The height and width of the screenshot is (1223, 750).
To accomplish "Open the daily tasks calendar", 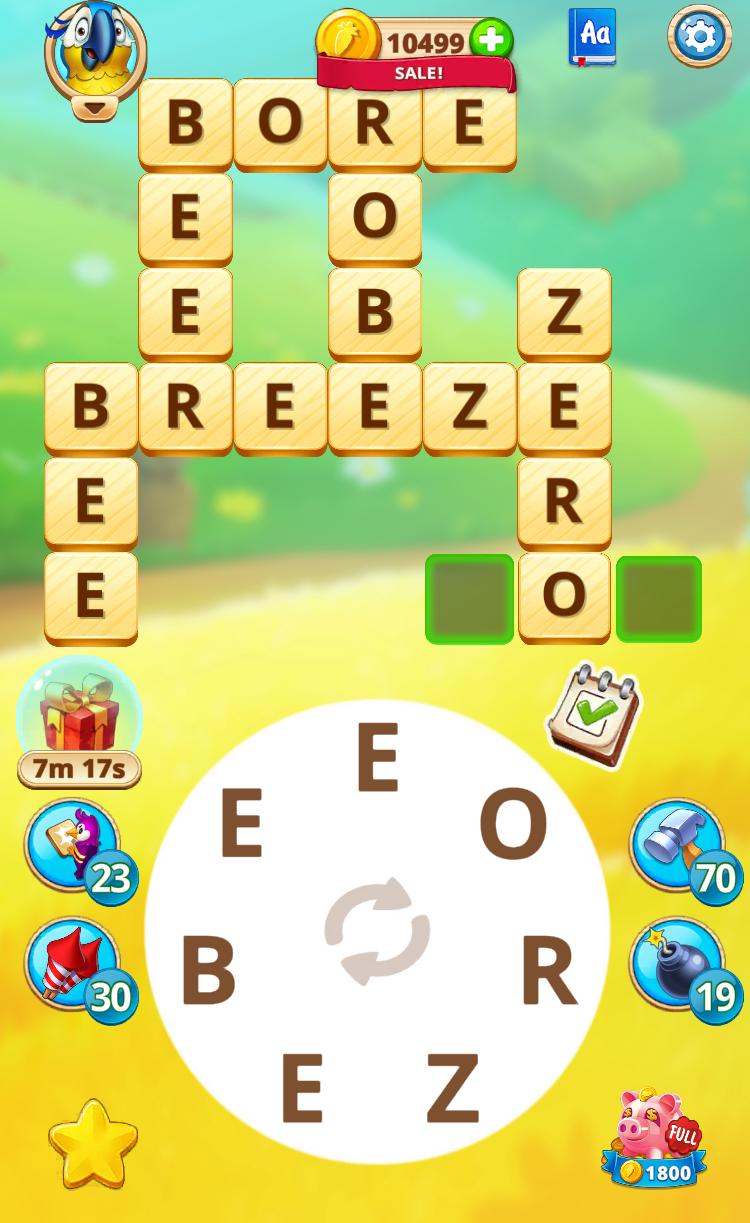I will (x=593, y=717).
